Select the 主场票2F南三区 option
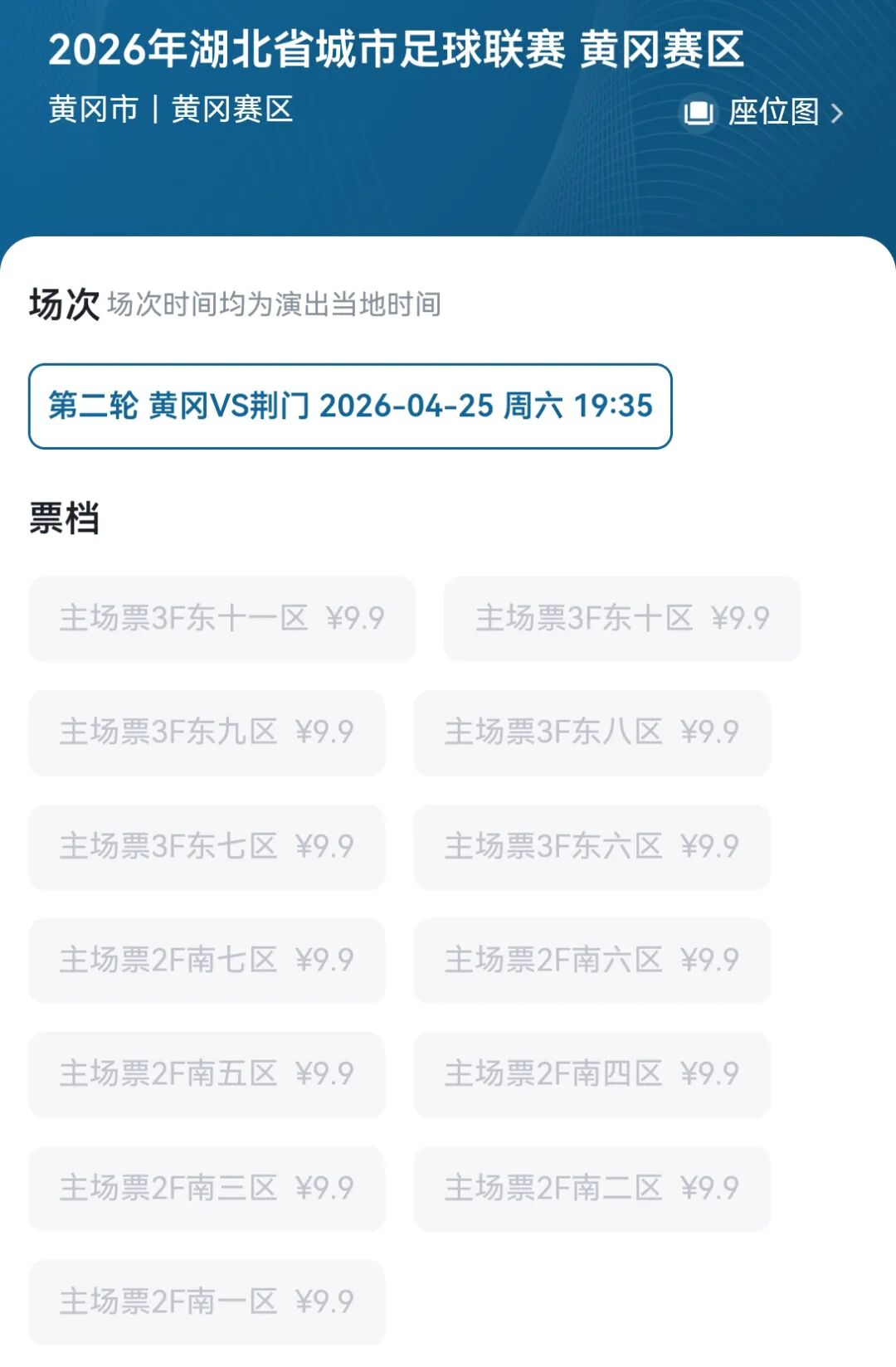 (207, 1189)
